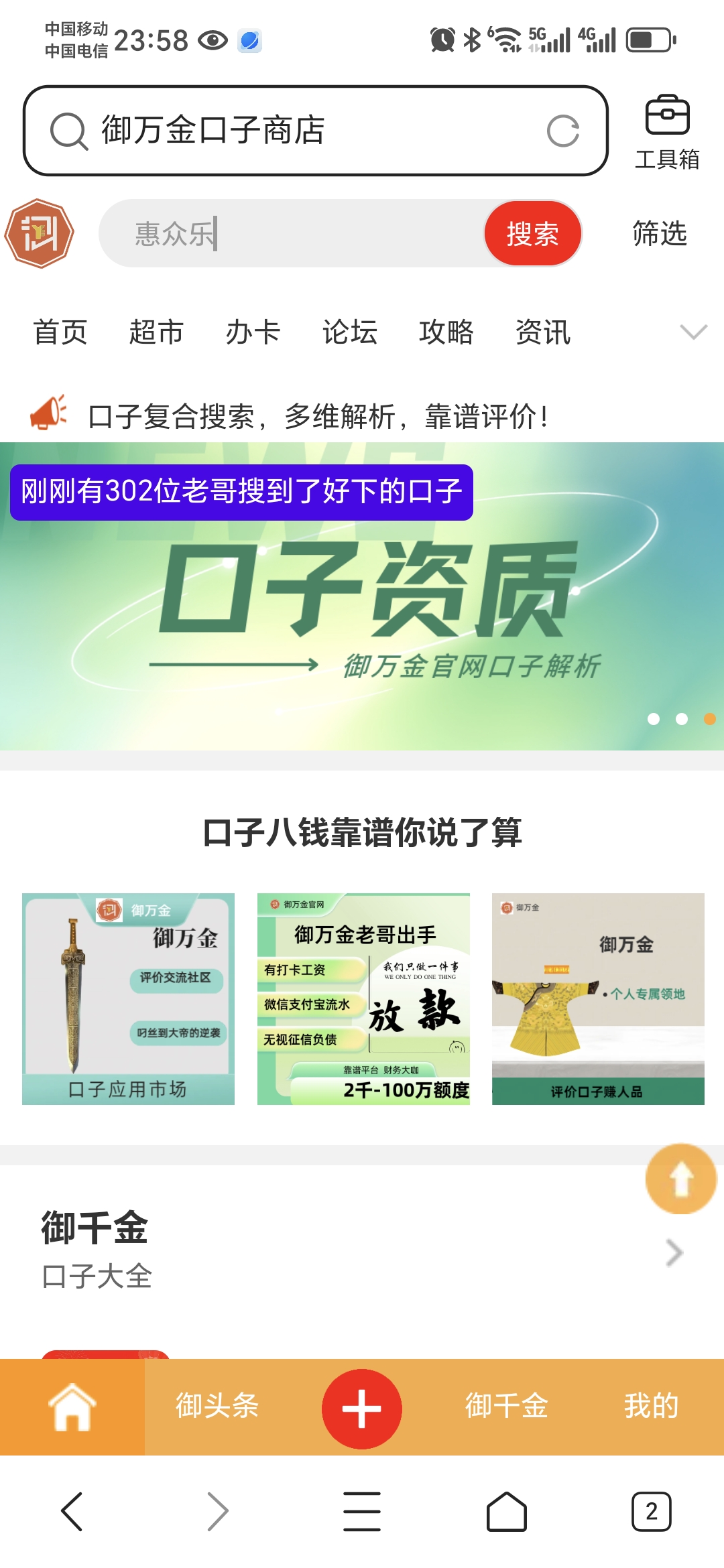Reload the page with the refresh icon
This screenshot has width=724, height=1568.
click(x=562, y=131)
